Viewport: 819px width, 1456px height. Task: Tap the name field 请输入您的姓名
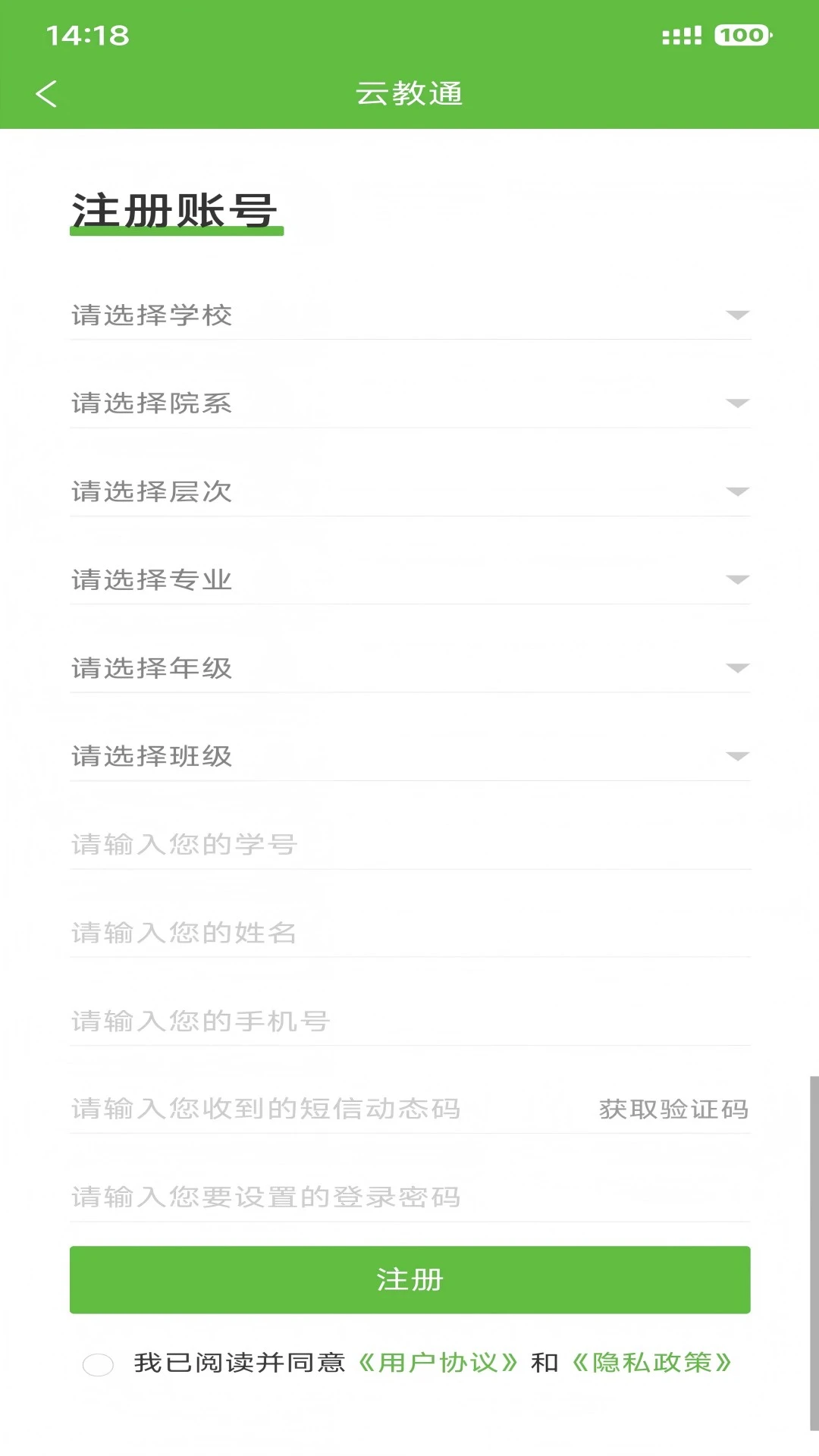409,933
